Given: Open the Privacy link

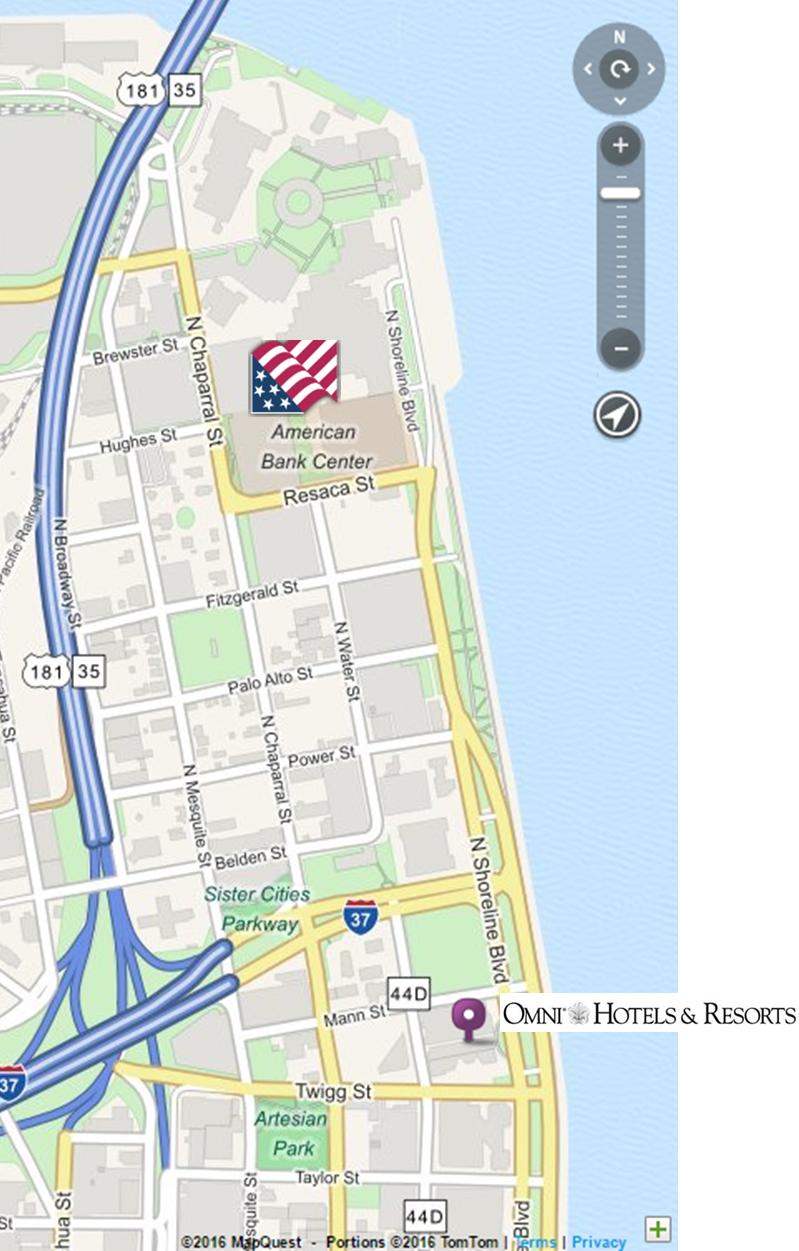Looking at the screenshot, I should tap(598, 1242).
